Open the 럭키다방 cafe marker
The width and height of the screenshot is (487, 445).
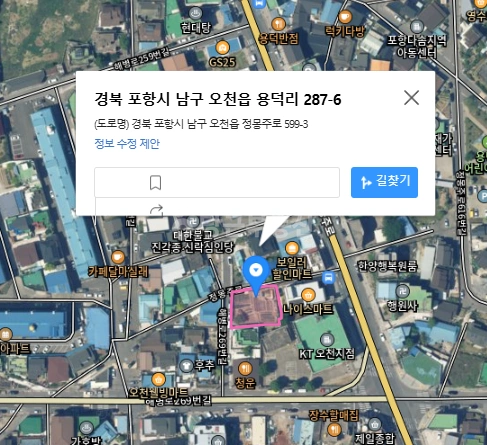pos(345,17)
